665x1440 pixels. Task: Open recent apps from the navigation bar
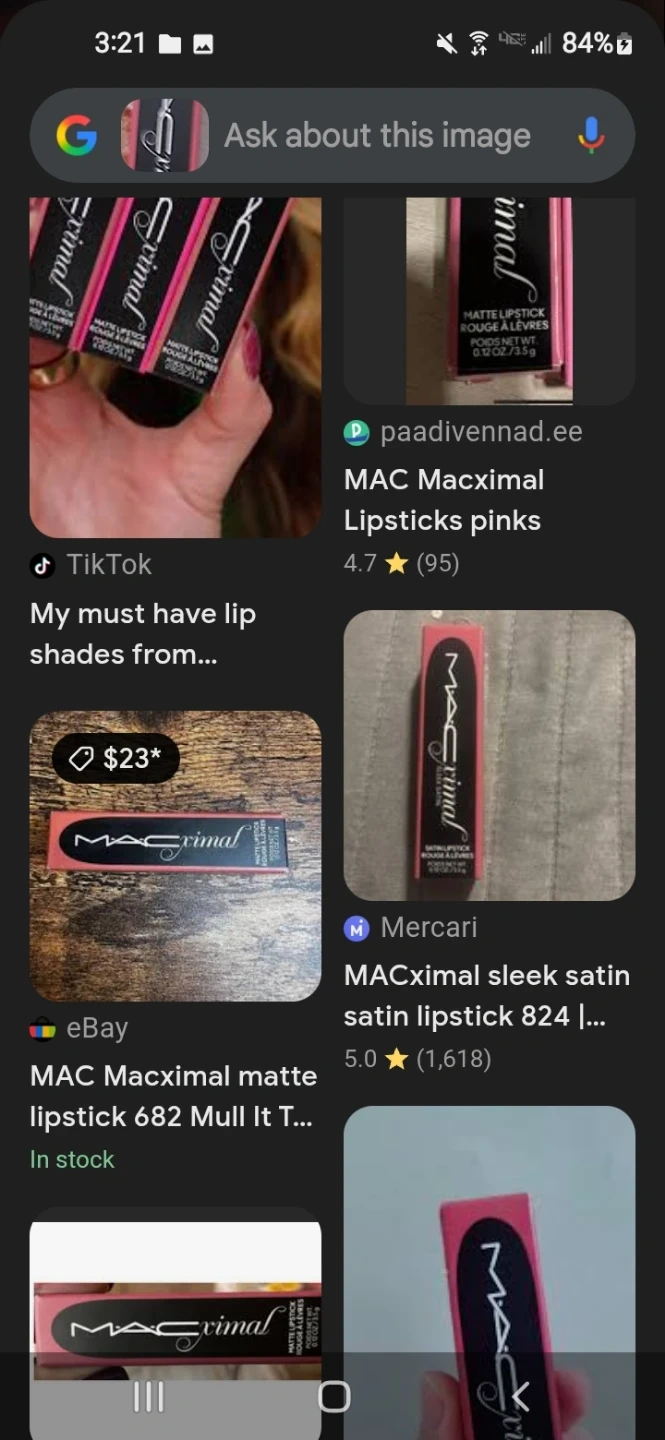click(x=148, y=1396)
